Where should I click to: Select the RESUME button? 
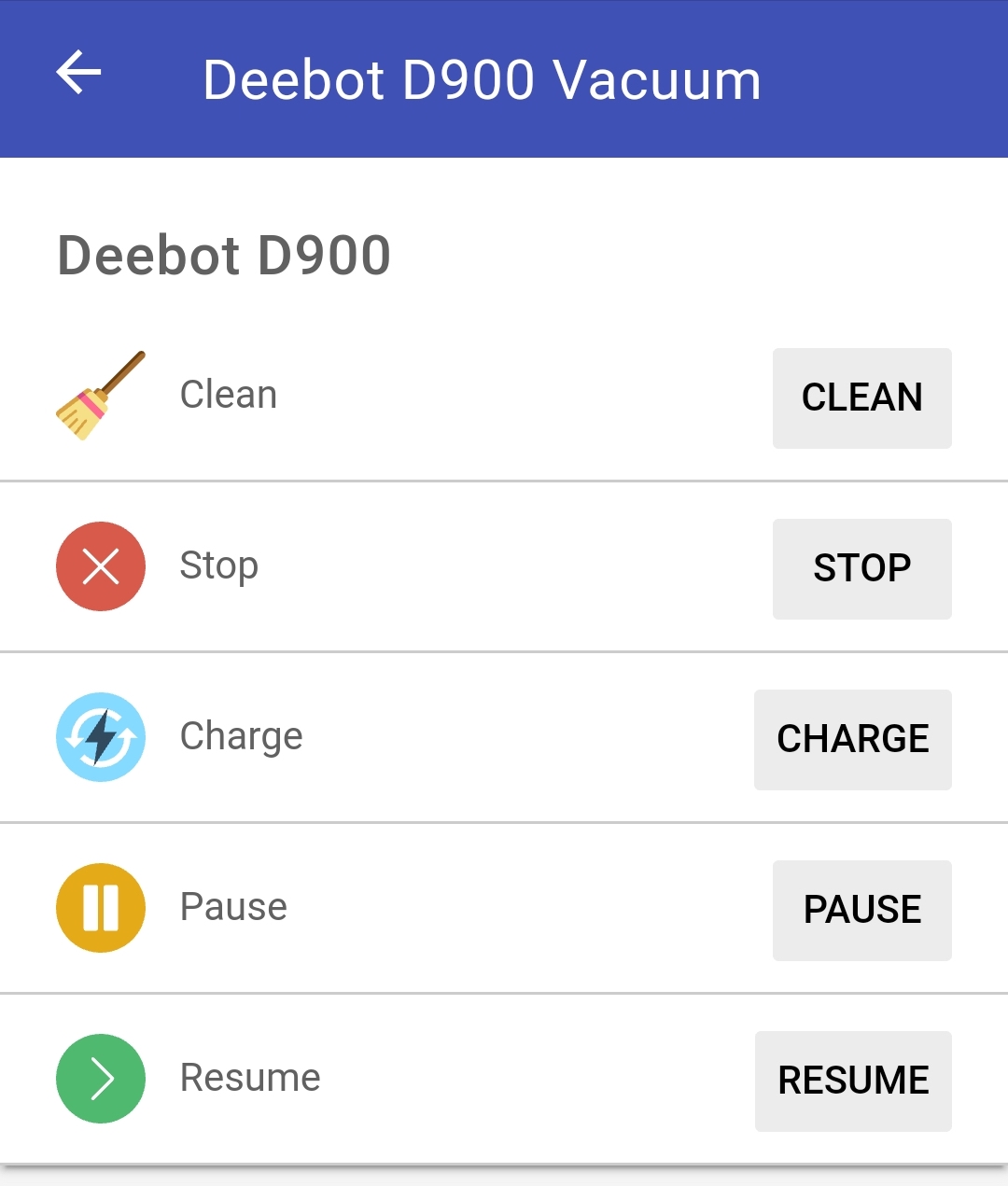click(853, 1081)
